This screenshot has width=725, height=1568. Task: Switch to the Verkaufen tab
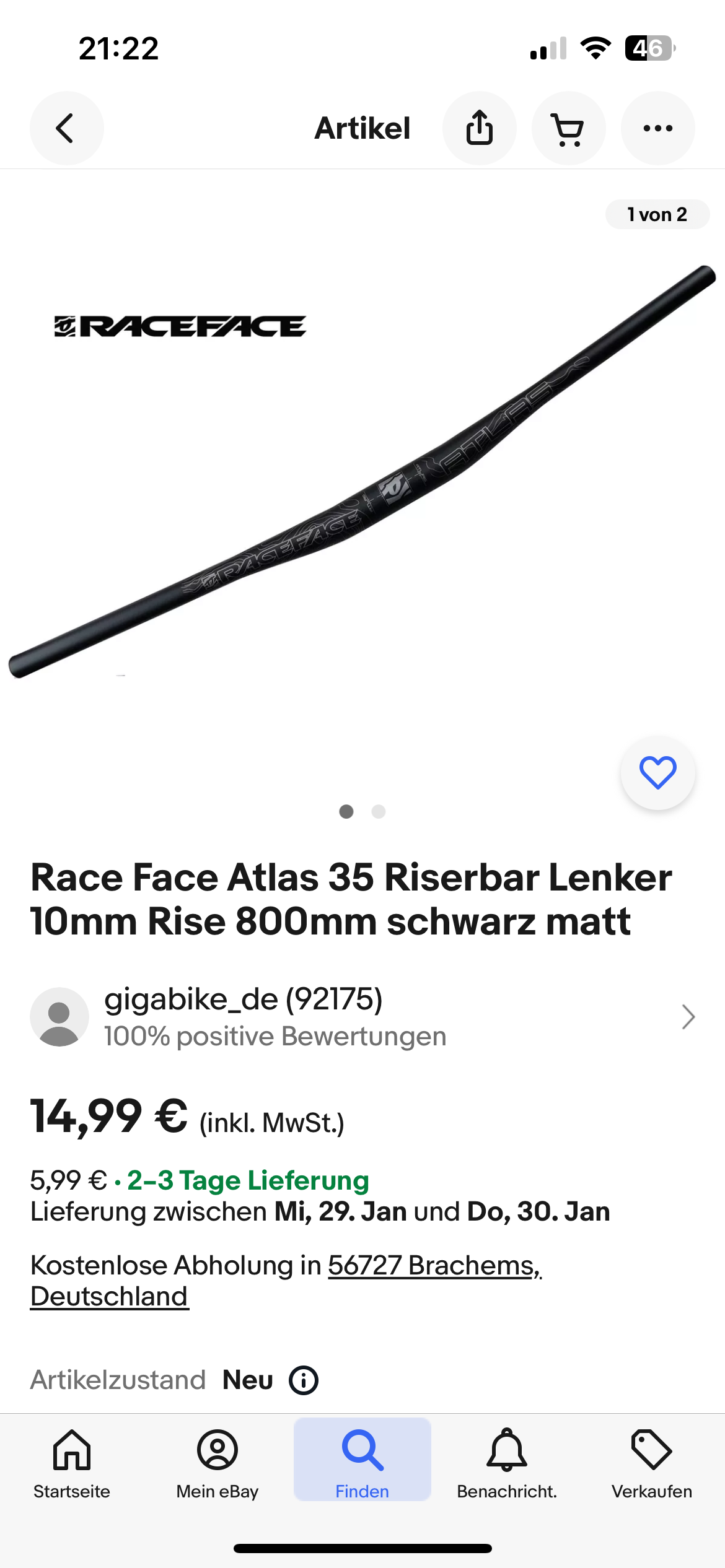(652, 1463)
